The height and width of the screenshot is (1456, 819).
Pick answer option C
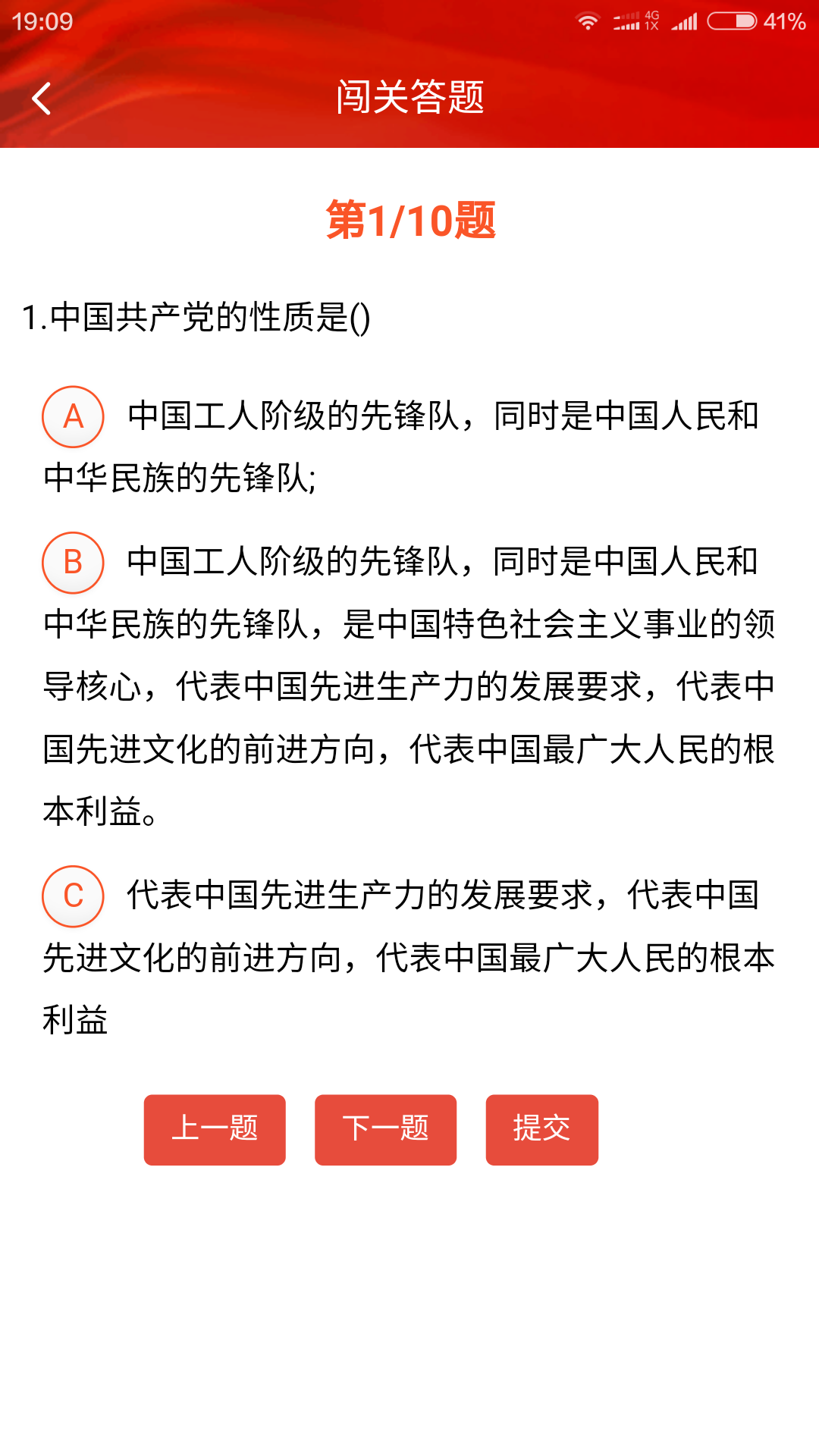73,896
